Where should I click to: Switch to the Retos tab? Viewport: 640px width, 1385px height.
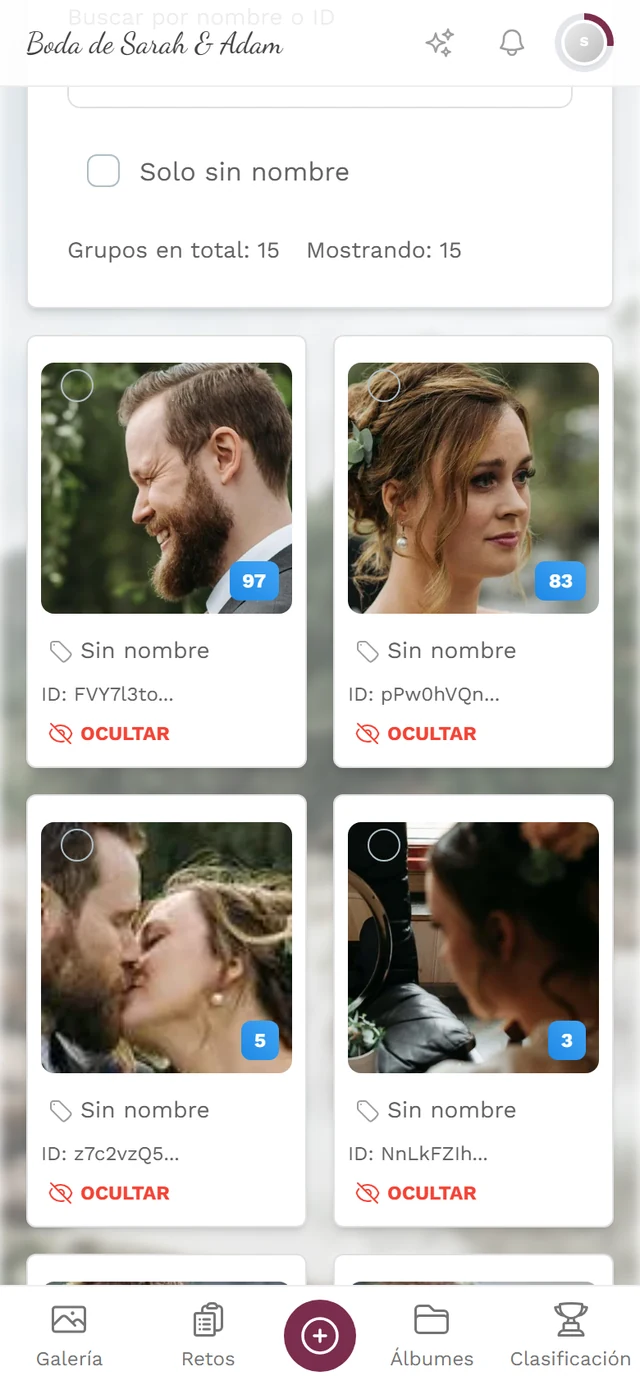tap(208, 1336)
